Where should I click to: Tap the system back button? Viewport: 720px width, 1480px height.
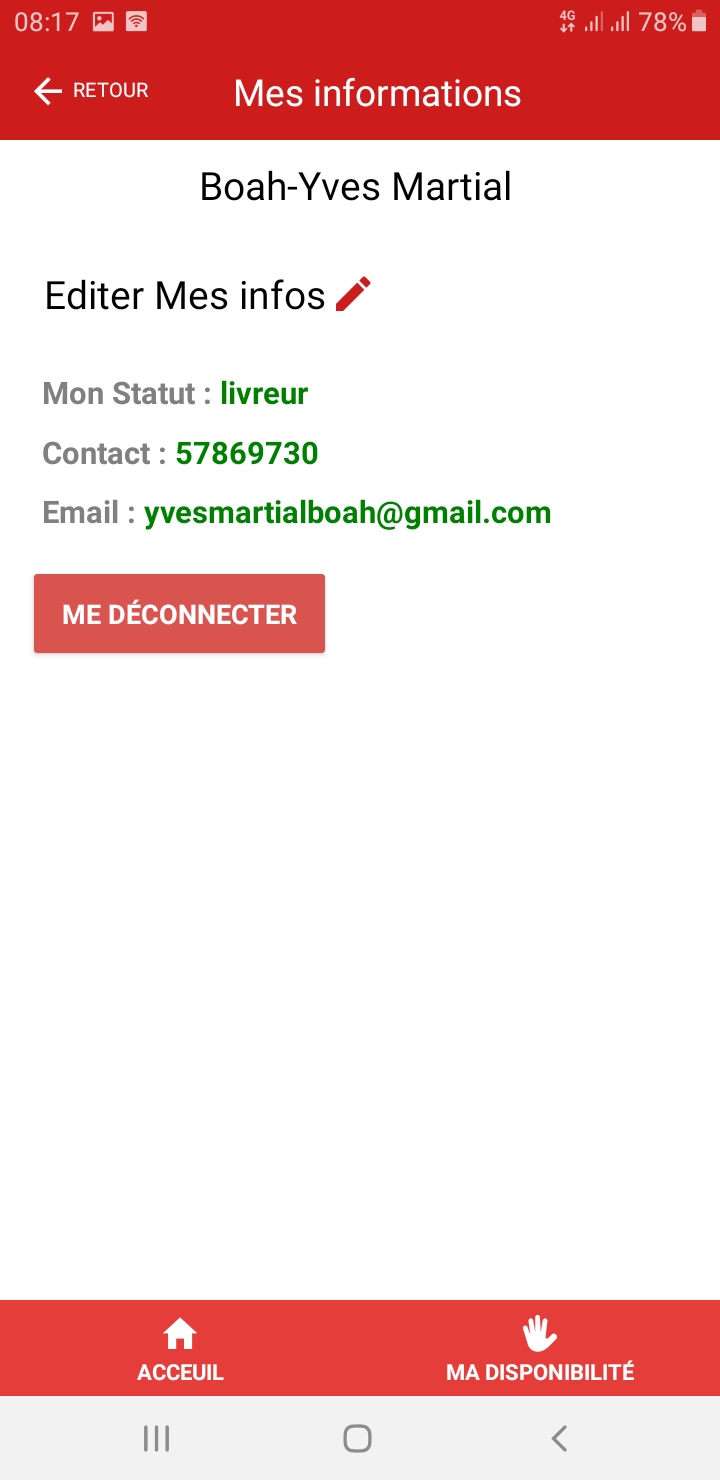tap(559, 1438)
